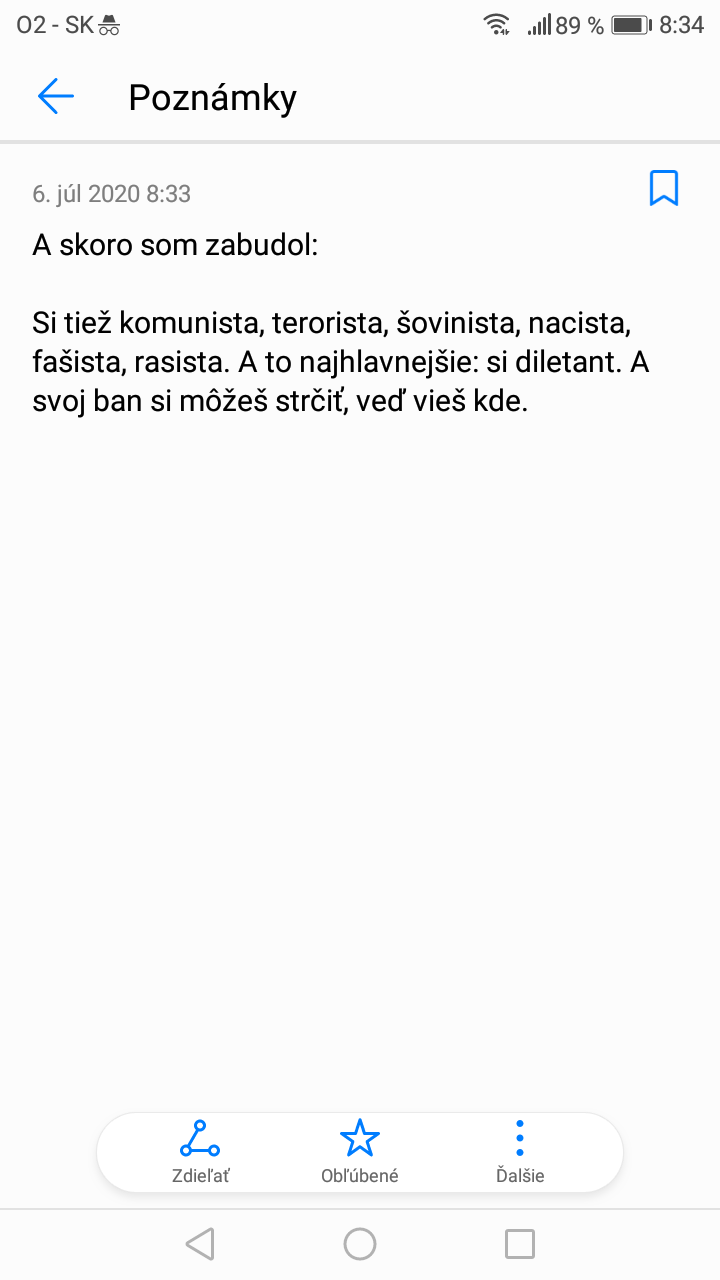Mark the note as Obľúbené
The width and height of the screenshot is (720, 1280).
[x=360, y=1152]
